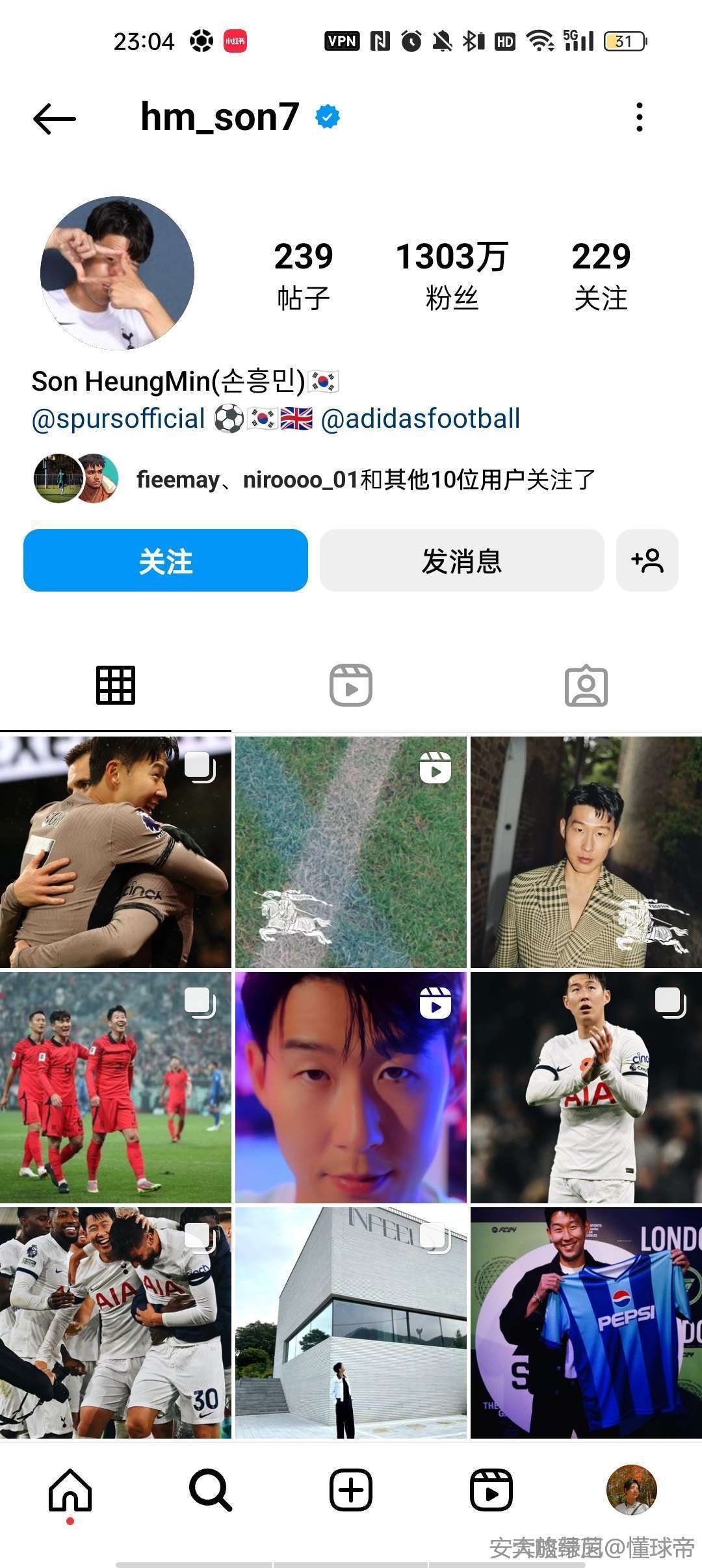View the 1303万 粉丝 followers list
The height and width of the screenshot is (1568, 702).
point(452,274)
